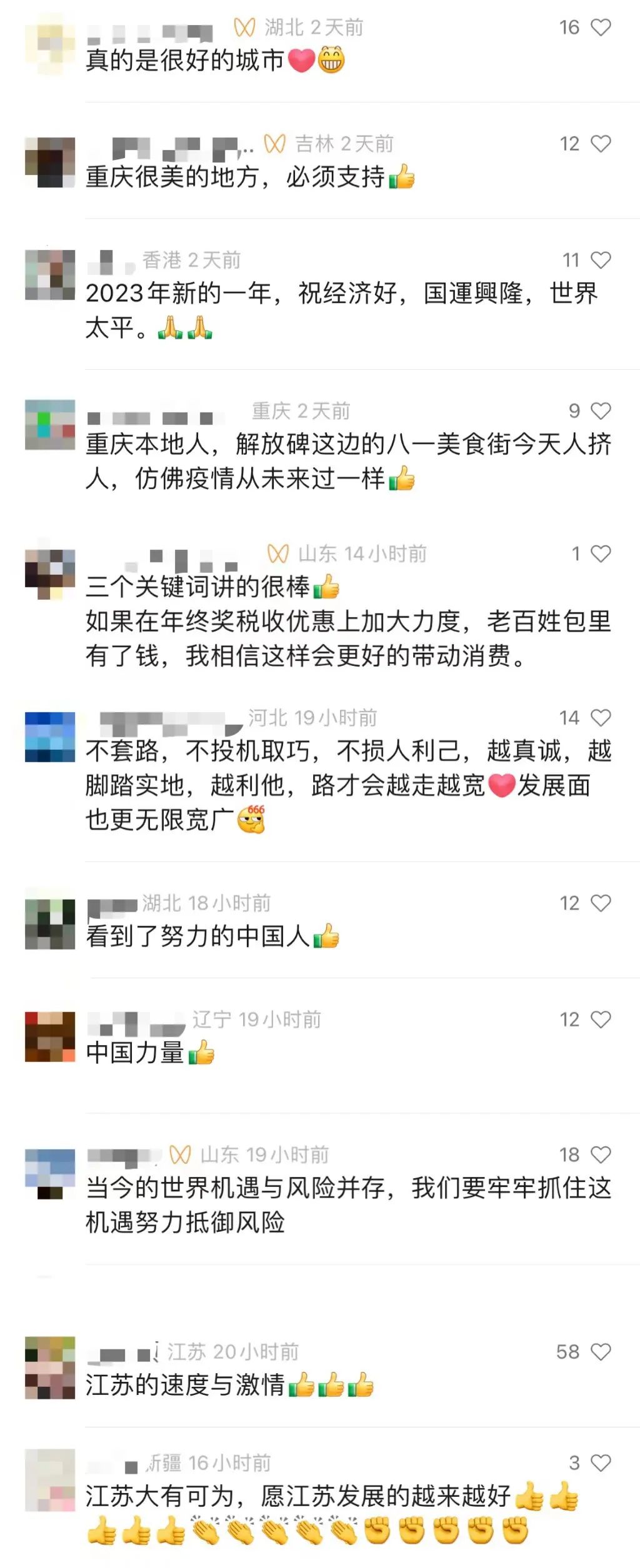Like the comment 三个关键词讲的很棒

click(x=601, y=553)
